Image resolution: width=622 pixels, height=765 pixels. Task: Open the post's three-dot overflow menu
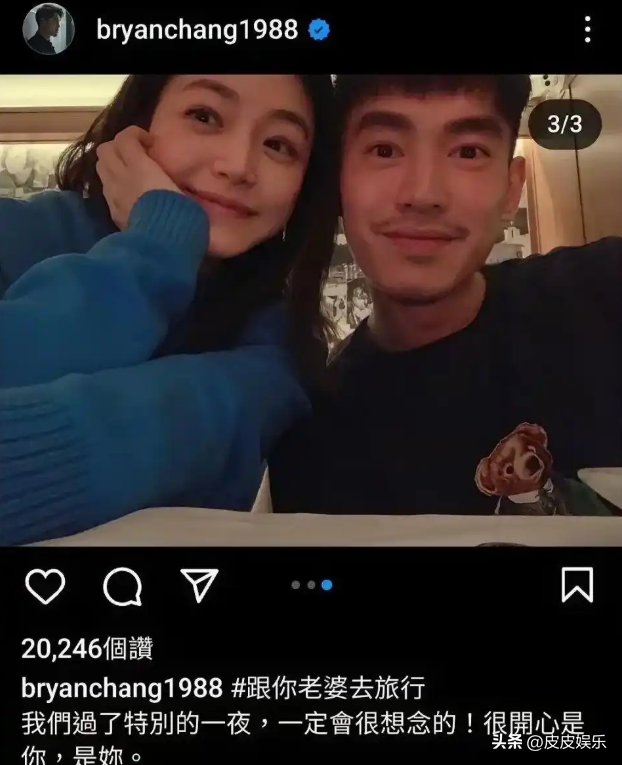tap(587, 30)
